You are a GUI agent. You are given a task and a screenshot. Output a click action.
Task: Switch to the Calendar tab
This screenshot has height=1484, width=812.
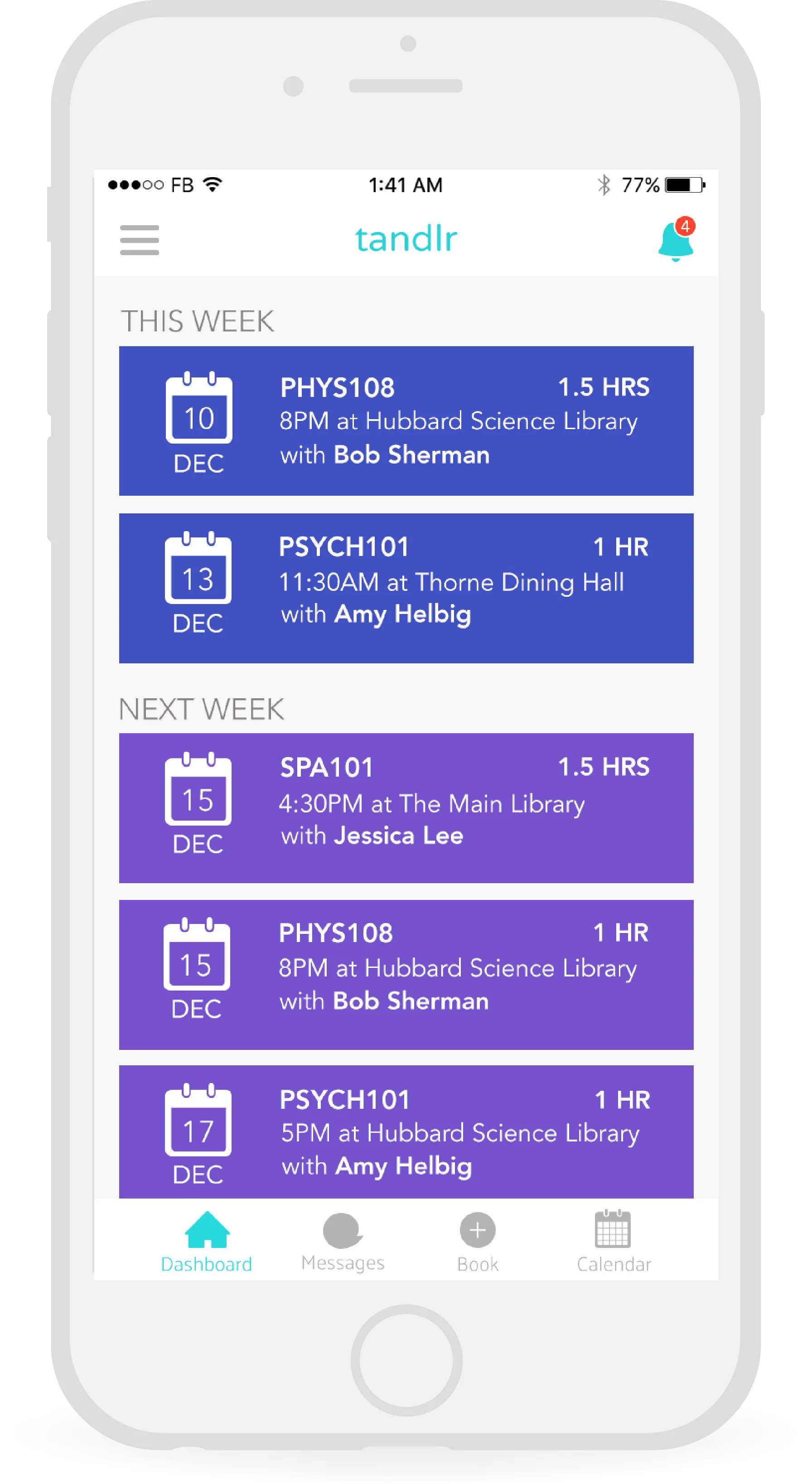[x=614, y=1242]
